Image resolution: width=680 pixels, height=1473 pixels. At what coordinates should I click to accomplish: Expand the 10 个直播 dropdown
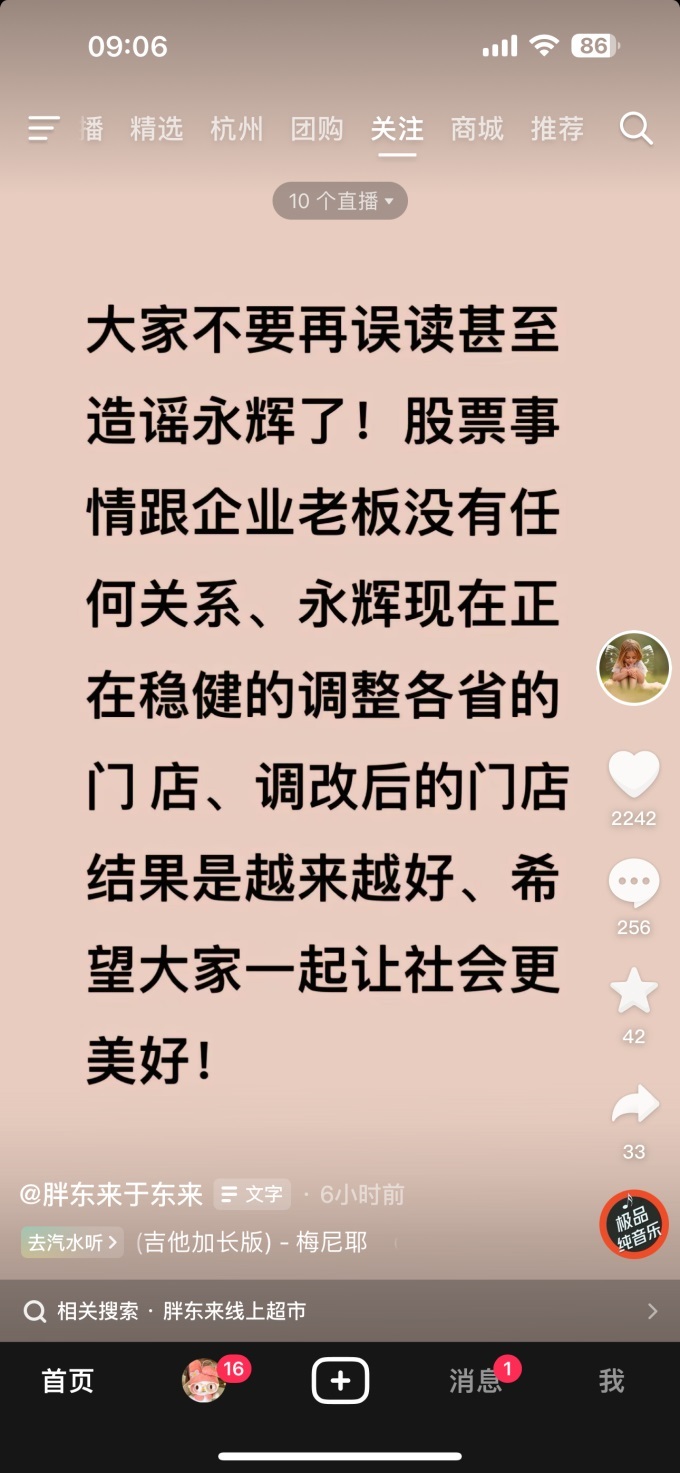340,201
